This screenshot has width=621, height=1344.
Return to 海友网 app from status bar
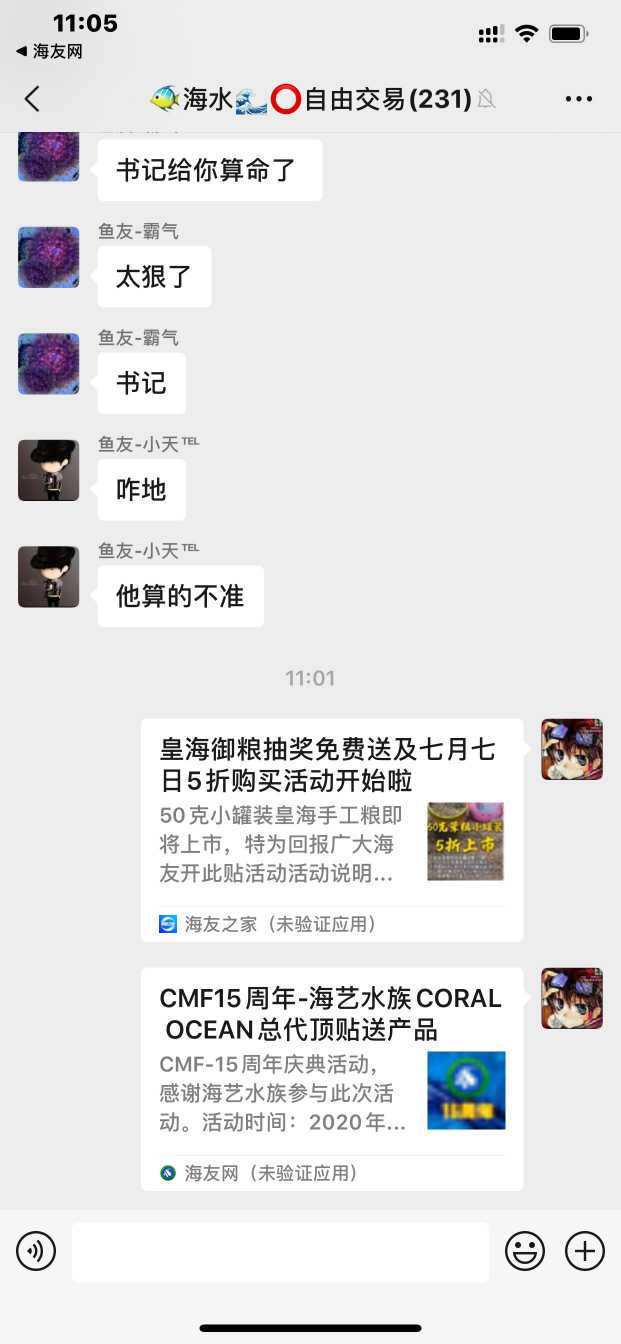50,51
